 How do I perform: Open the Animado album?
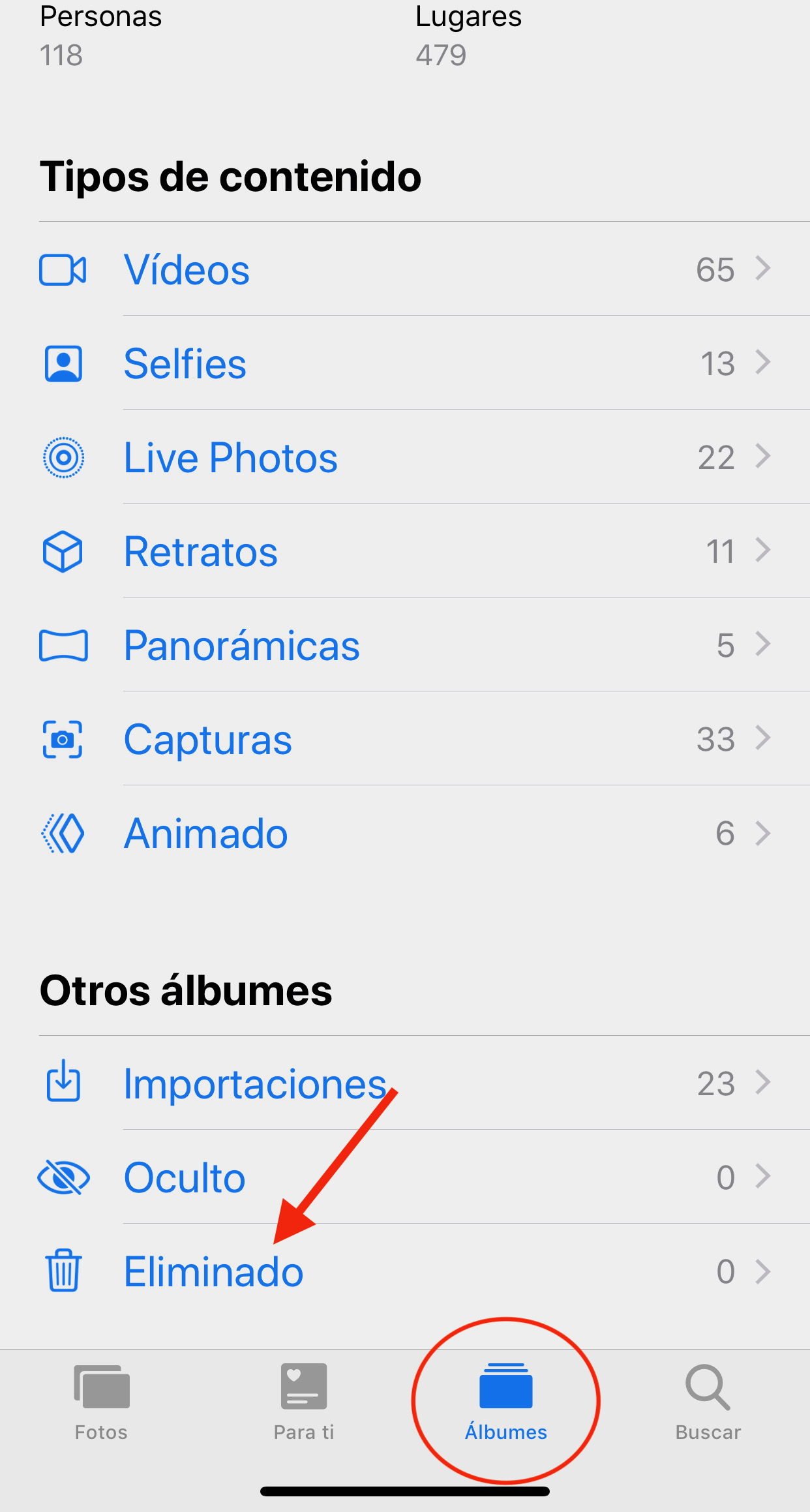(x=405, y=833)
